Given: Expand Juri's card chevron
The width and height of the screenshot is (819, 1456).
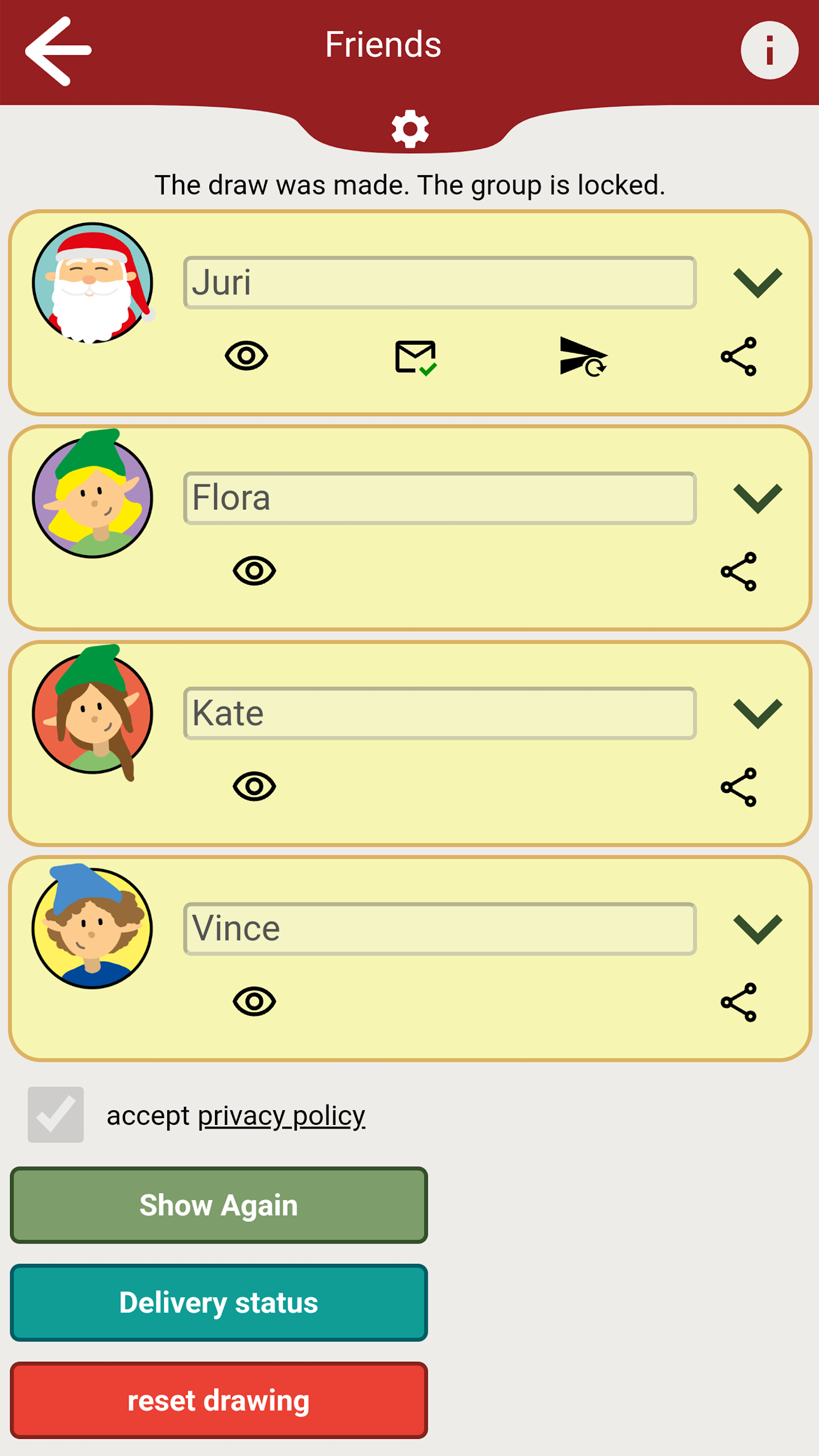Looking at the screenshot, I should [757, 283].
